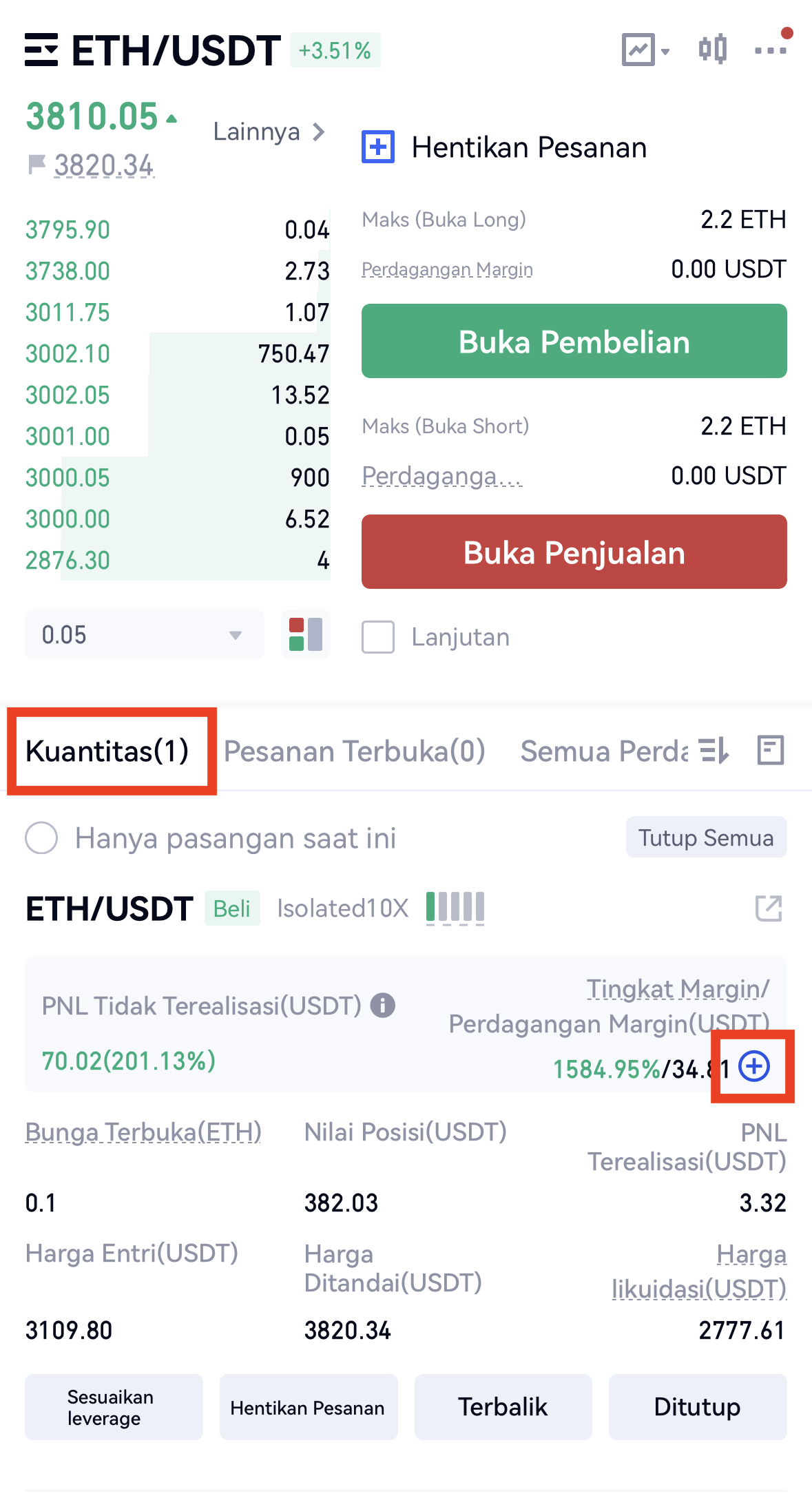Tap the Hentikan Pesanan plus icon

[x=378, y=147]
